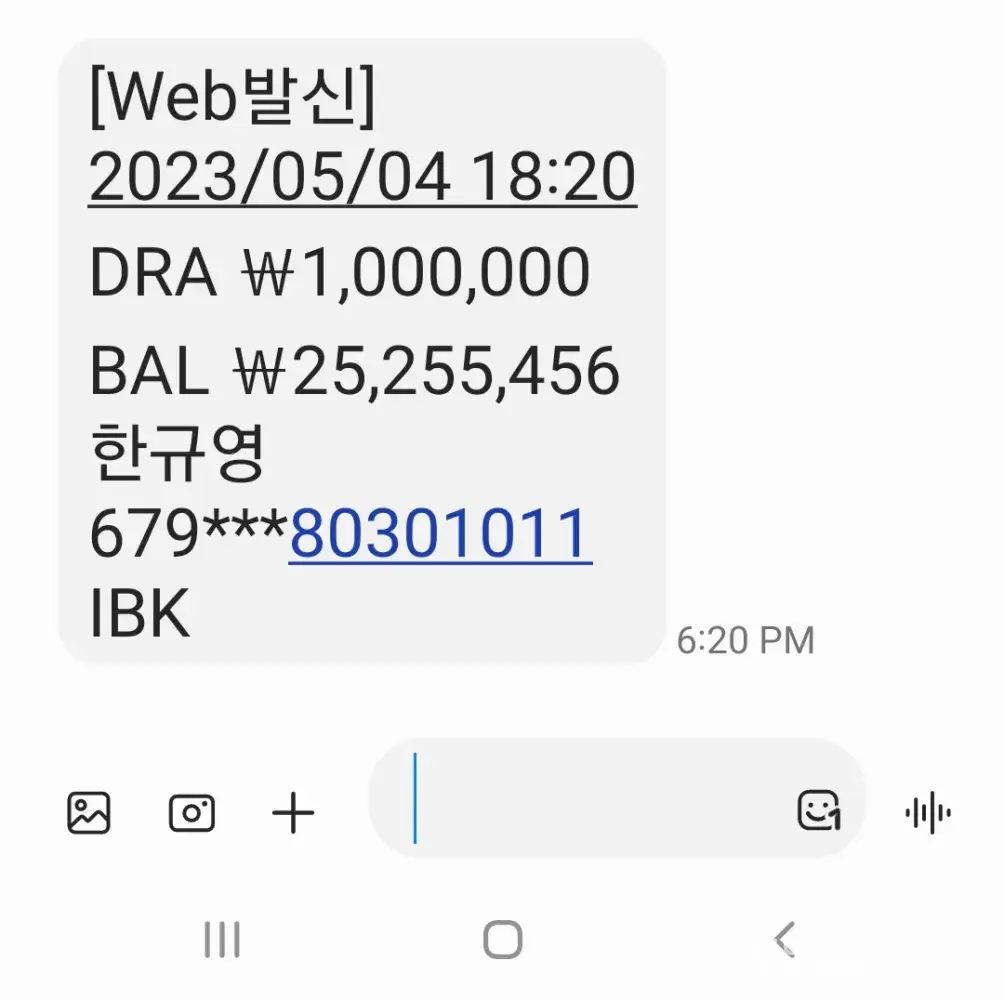
Task: Go to the home screen
Action: pos(502,939)
